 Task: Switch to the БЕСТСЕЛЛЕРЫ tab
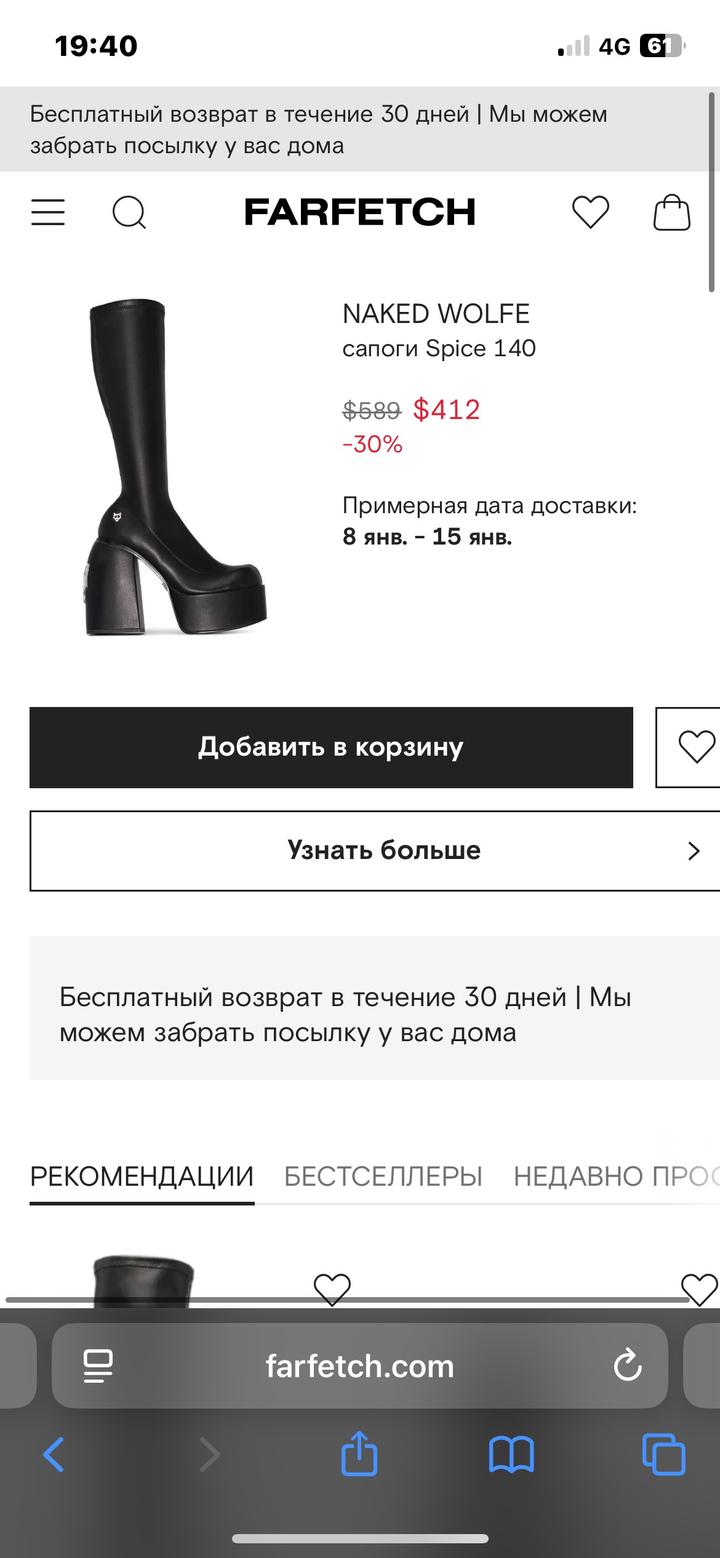click(383, 1176)
